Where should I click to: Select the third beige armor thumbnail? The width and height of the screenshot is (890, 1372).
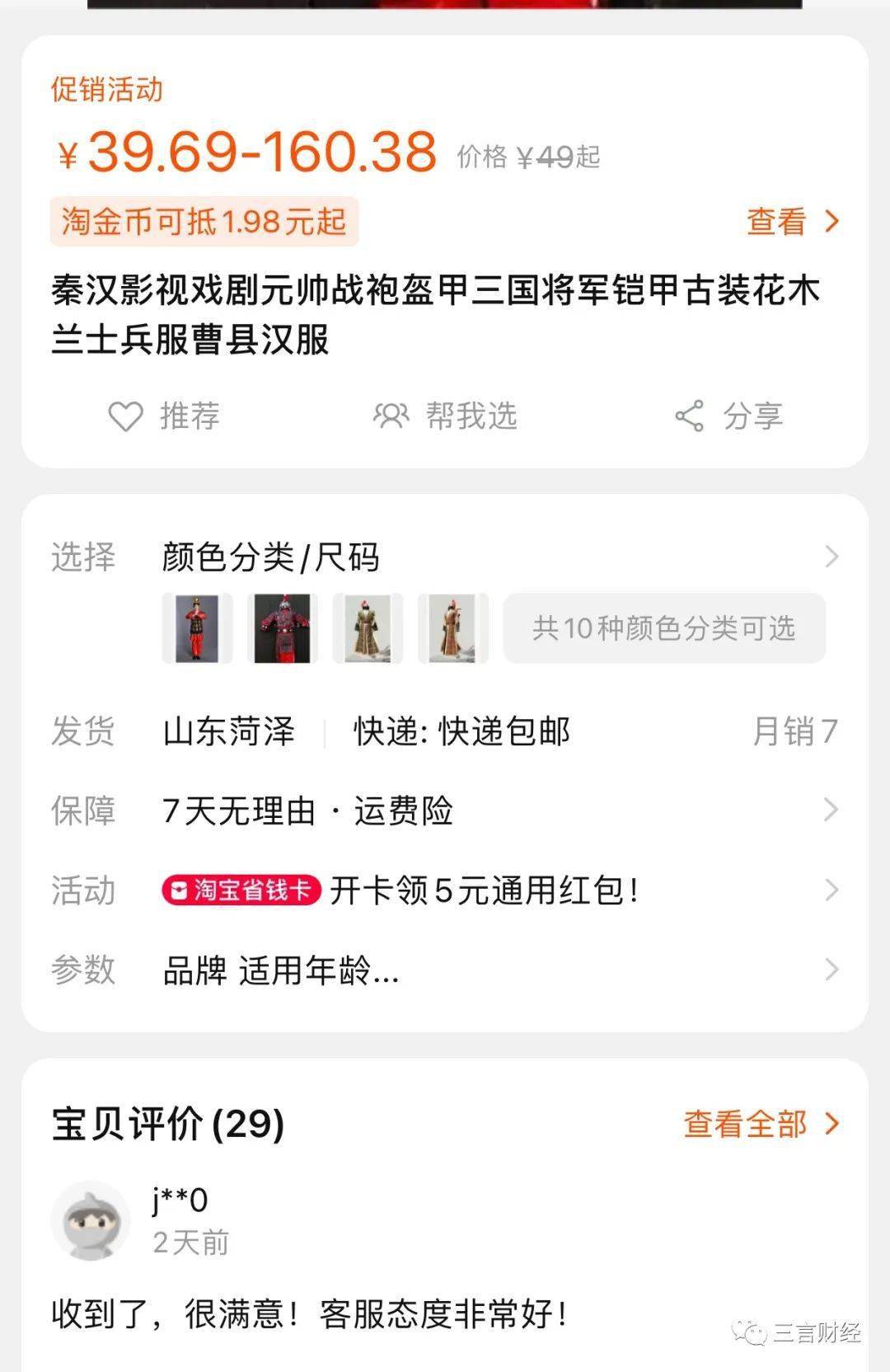click(368, 628)
